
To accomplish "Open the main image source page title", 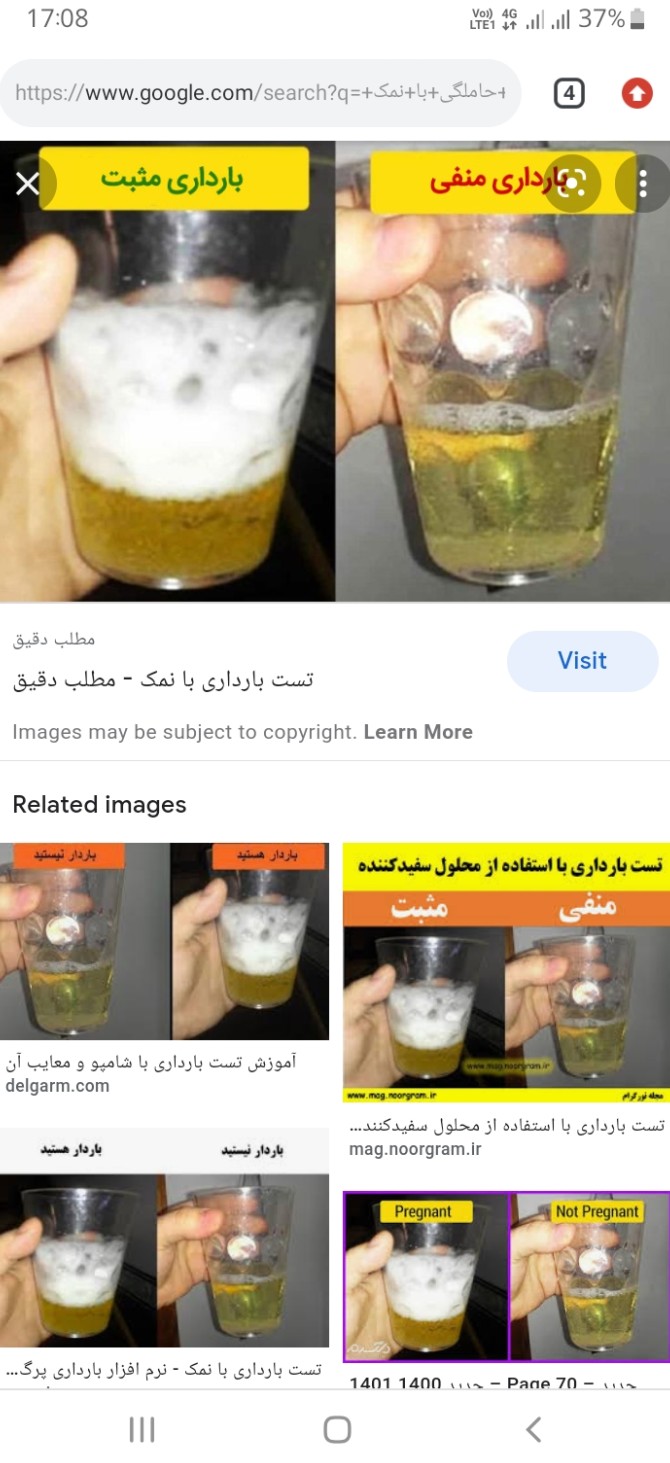I will point(163,680).
